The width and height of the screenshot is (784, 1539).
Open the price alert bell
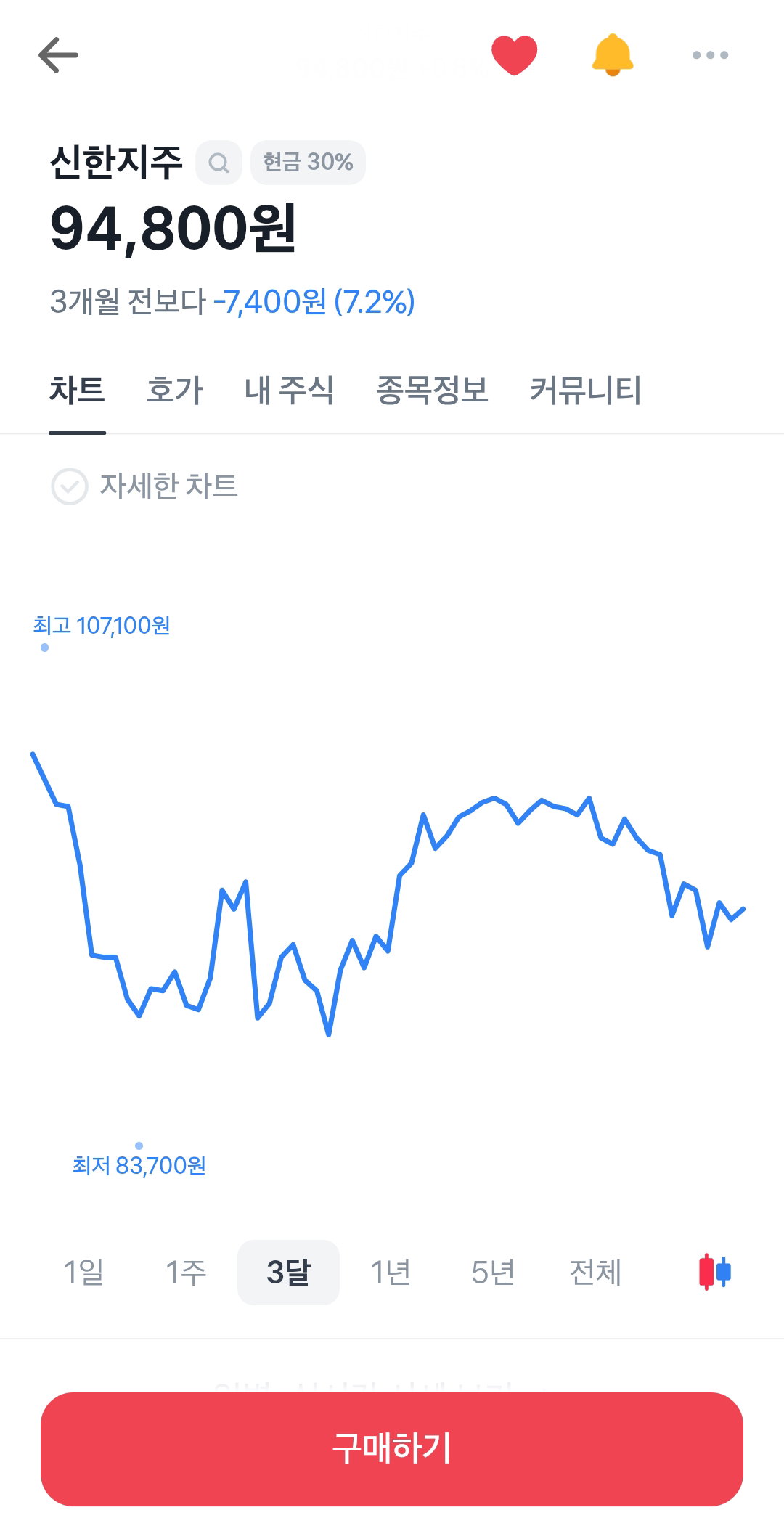(613, 55)
